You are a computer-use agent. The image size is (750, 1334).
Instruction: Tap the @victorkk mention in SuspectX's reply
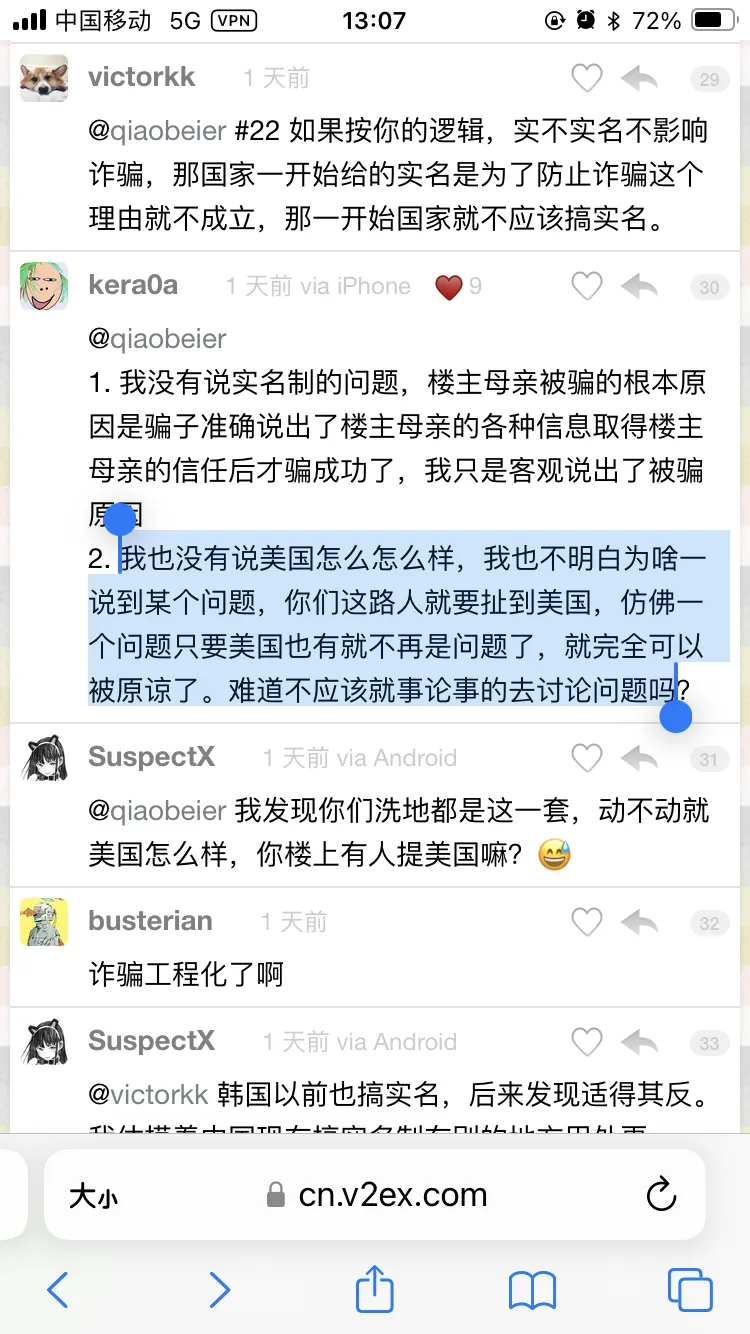coord(148,1094)
